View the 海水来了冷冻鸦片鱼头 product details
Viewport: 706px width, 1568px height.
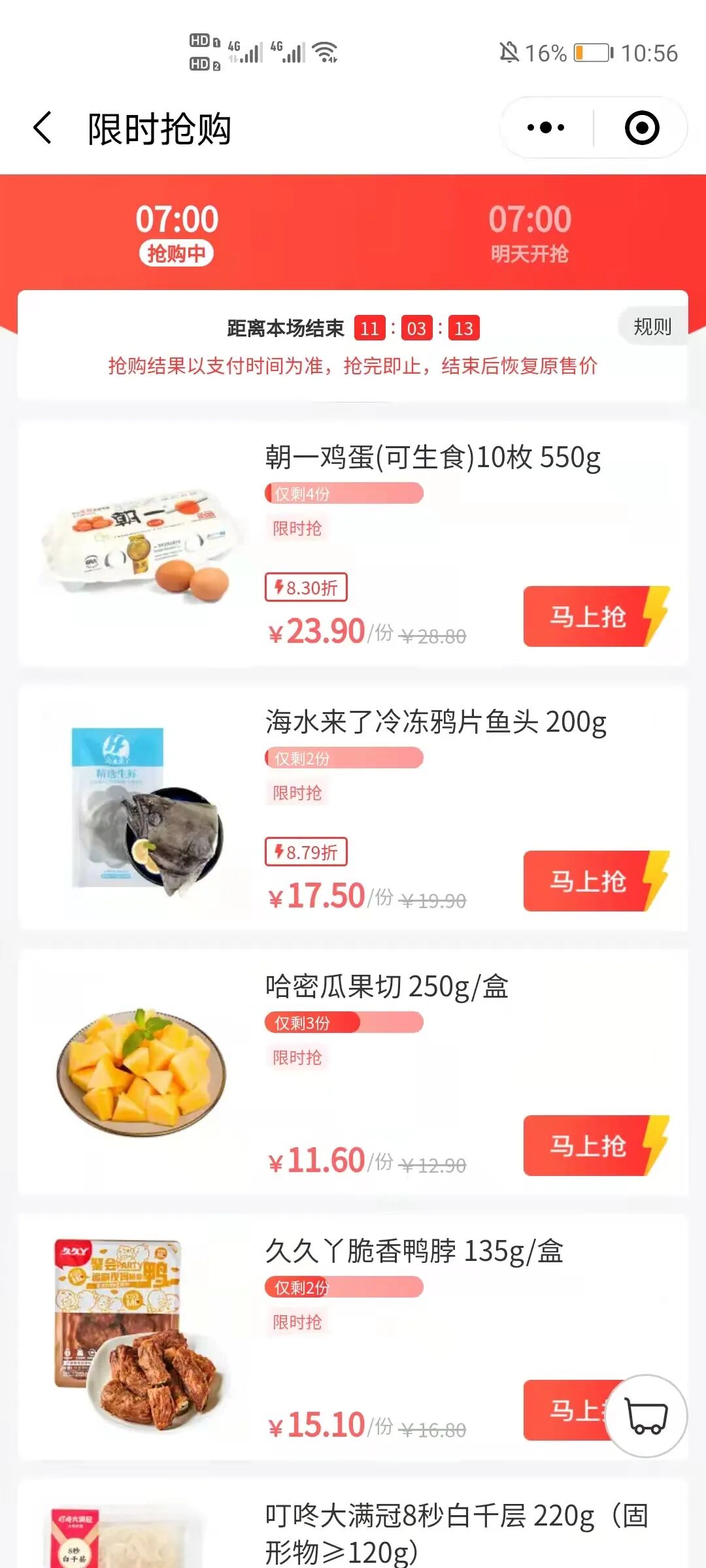pos(435,722)
